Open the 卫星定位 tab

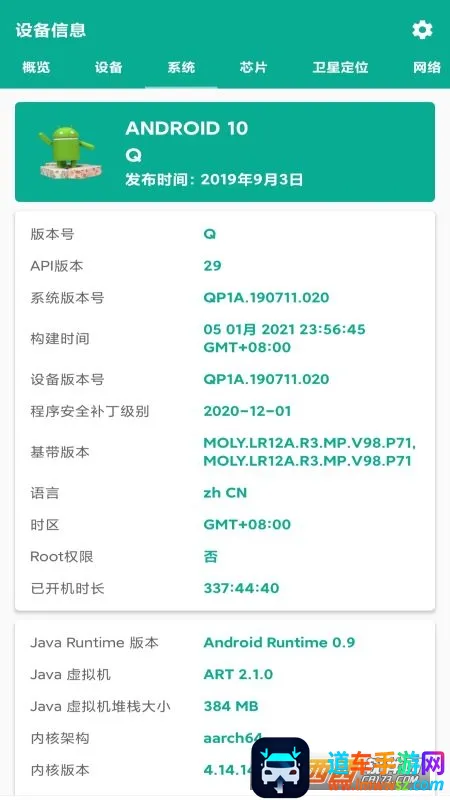[x=340, y=67]
